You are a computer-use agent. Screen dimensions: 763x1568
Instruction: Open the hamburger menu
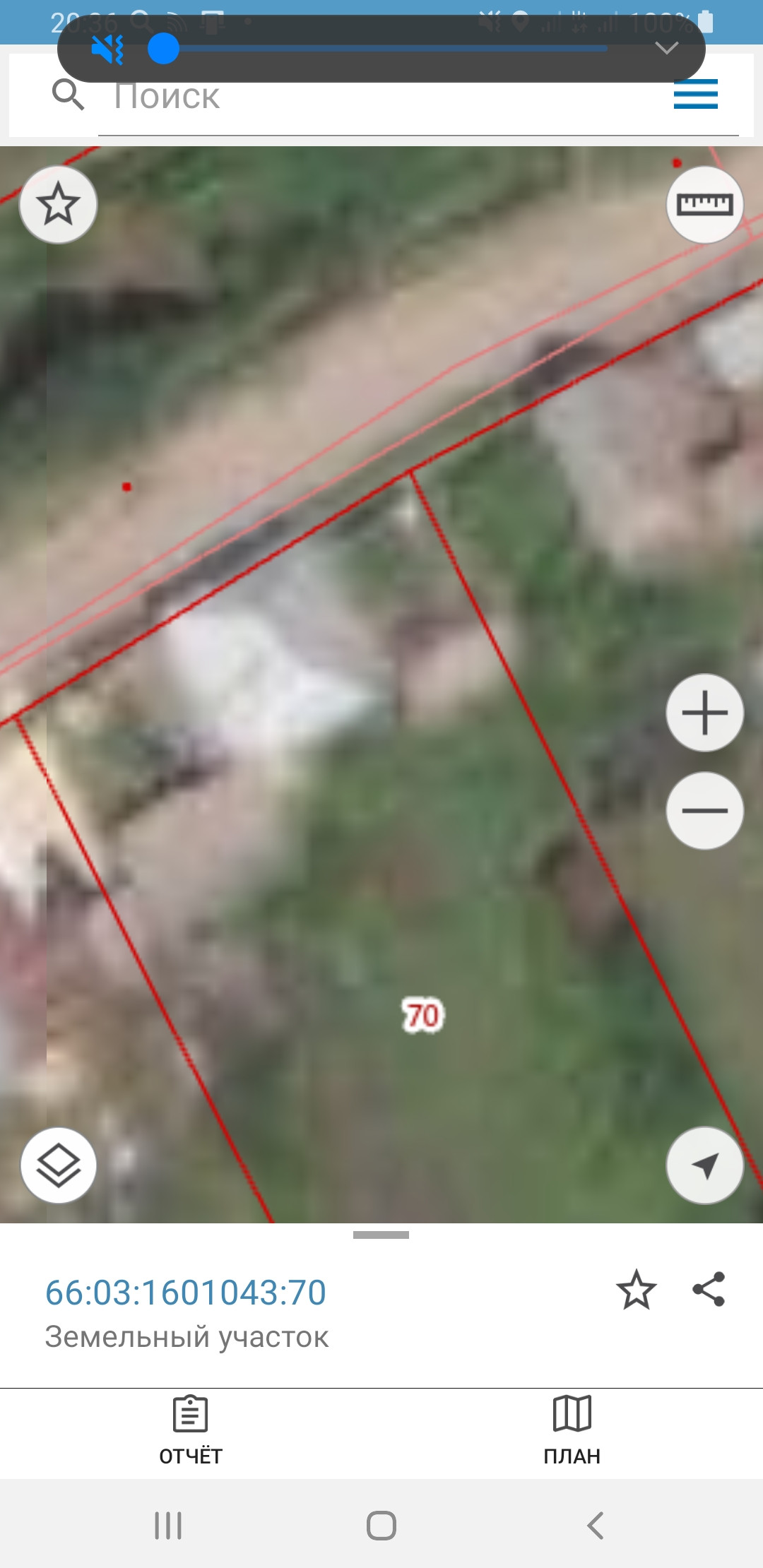coord(695,95)
